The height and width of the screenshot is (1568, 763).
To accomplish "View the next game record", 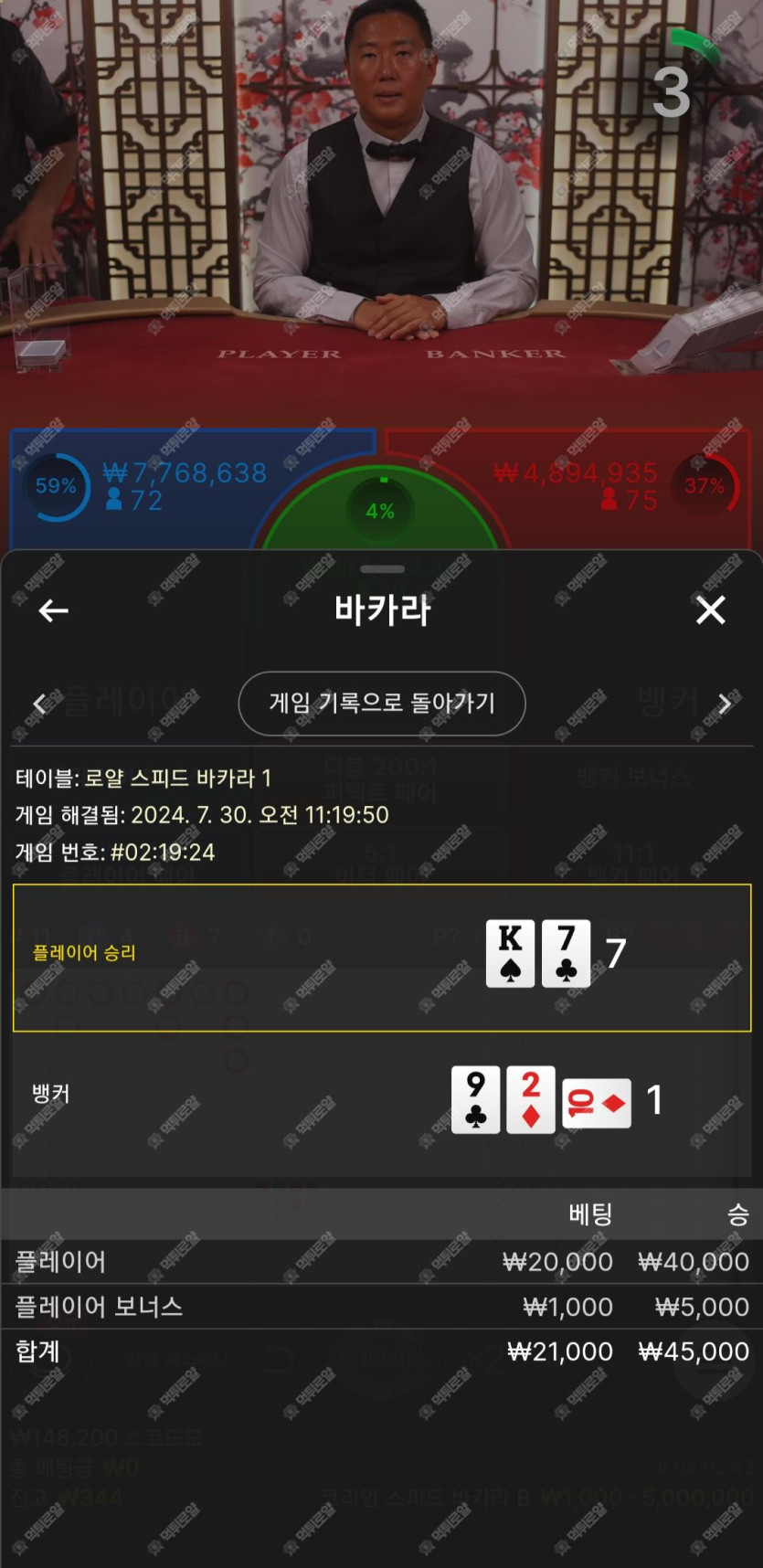I will coord(724,704).
